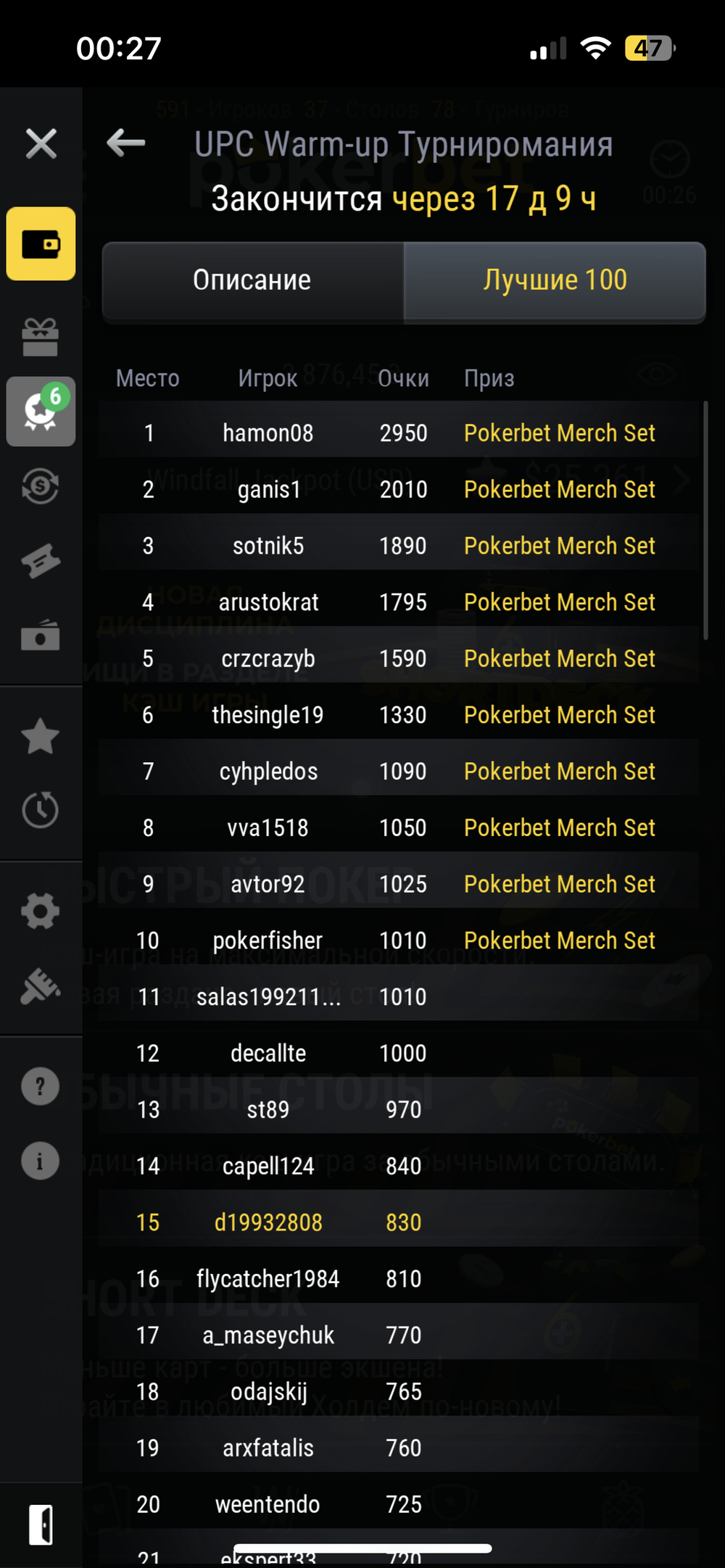Screen dimensions: 725x1568
Task: Open the clock history icon
Action: (x=41, y=810)
